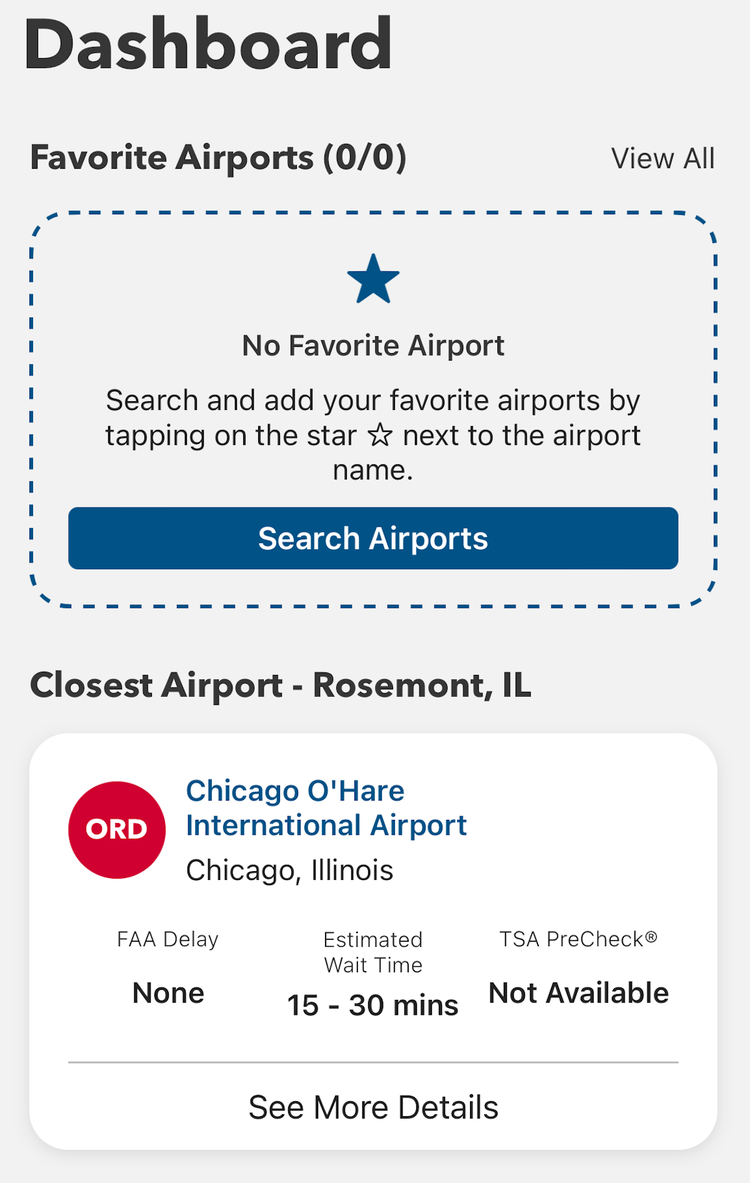This screenshot has width=750, height=1183.
Task: Click the View All link
Action: (x=663, y=158)
